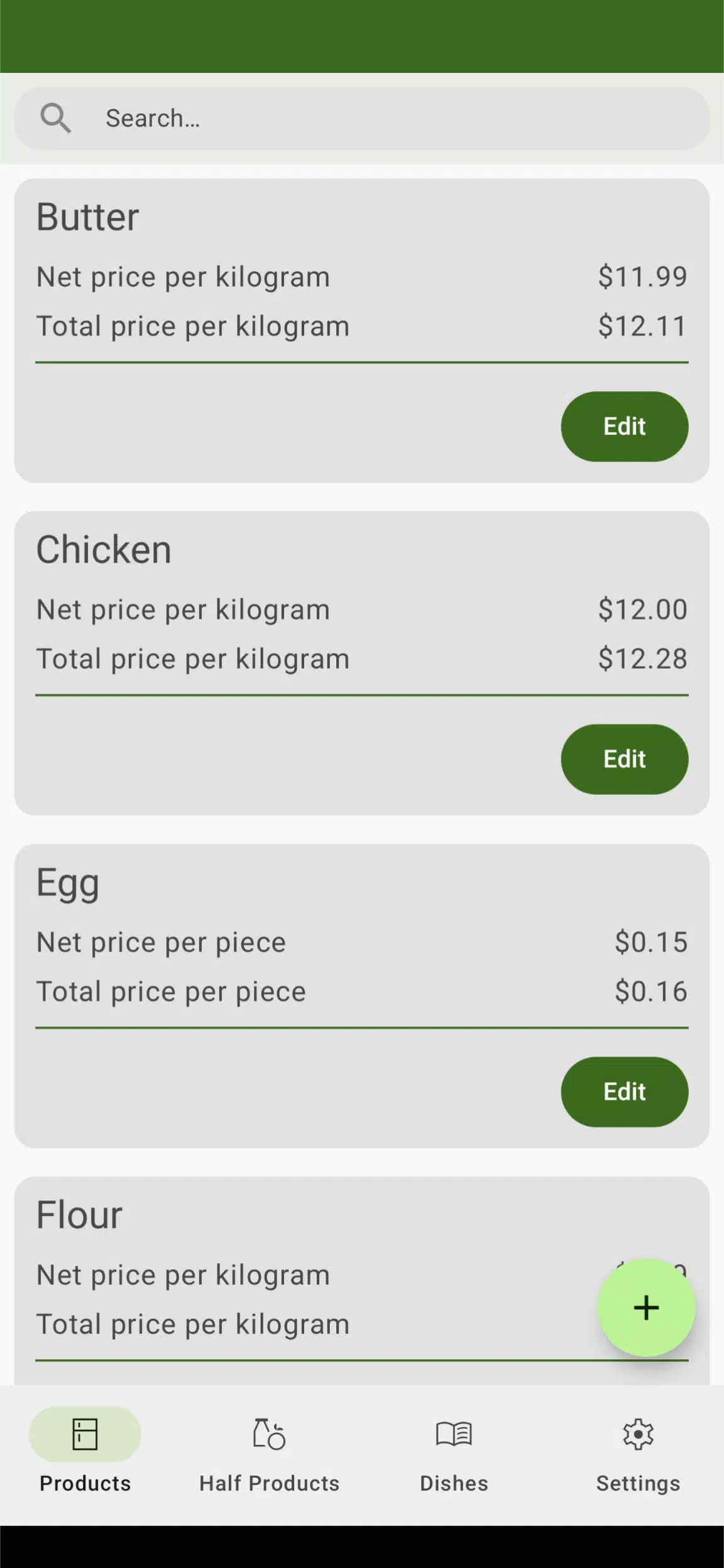This screenshot has height=1568, width=724.
Task: Edit the Chicken product
Action: 624,759
